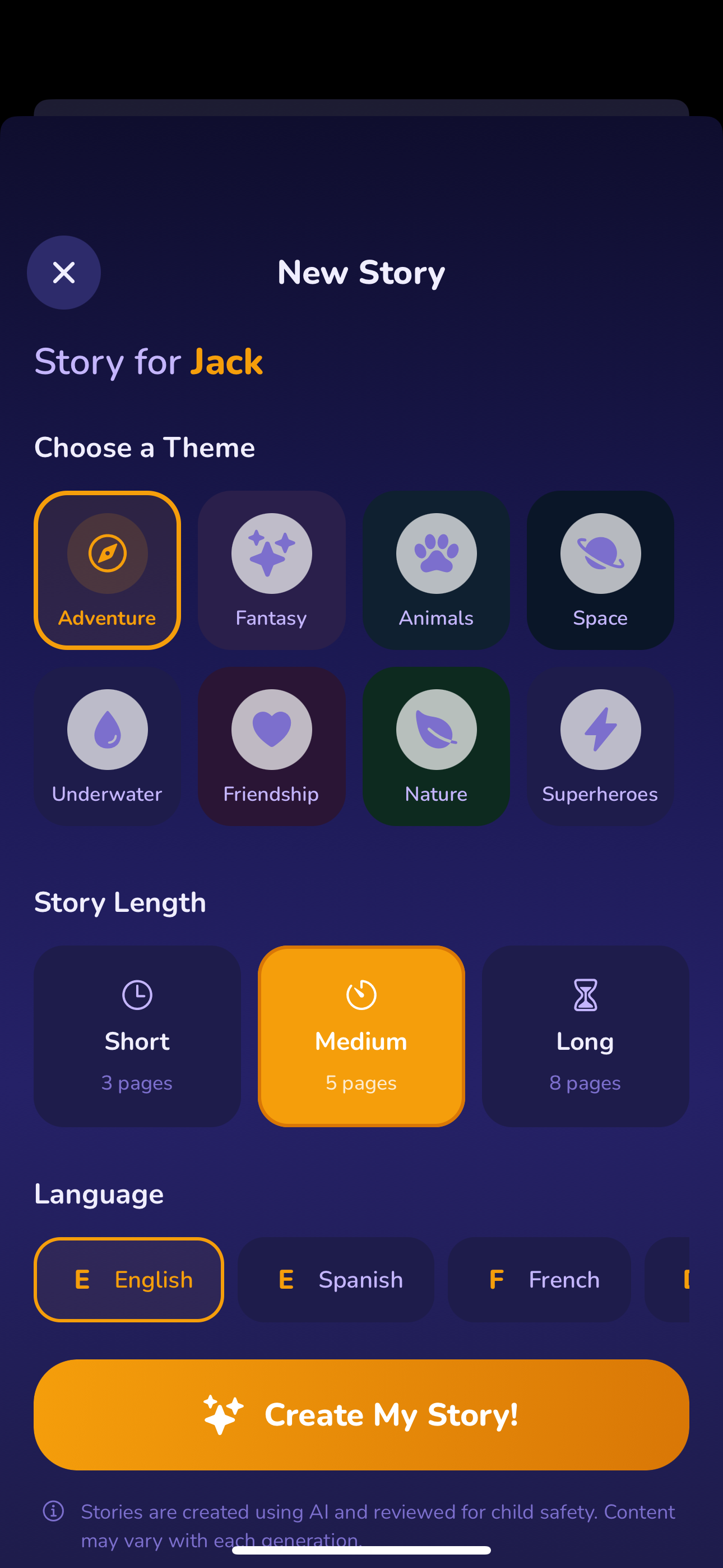Image resolution: width=723 pixels, height=1568 pixels.
Task: Choose the Animals paw print icon
Action: [x=435, y=553]
